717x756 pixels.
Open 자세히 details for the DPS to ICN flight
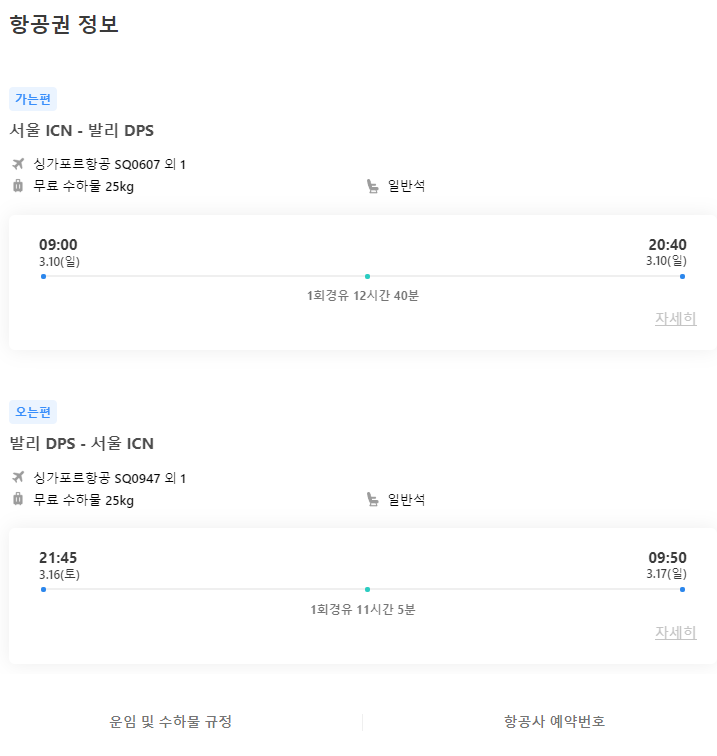coord(676,633)
